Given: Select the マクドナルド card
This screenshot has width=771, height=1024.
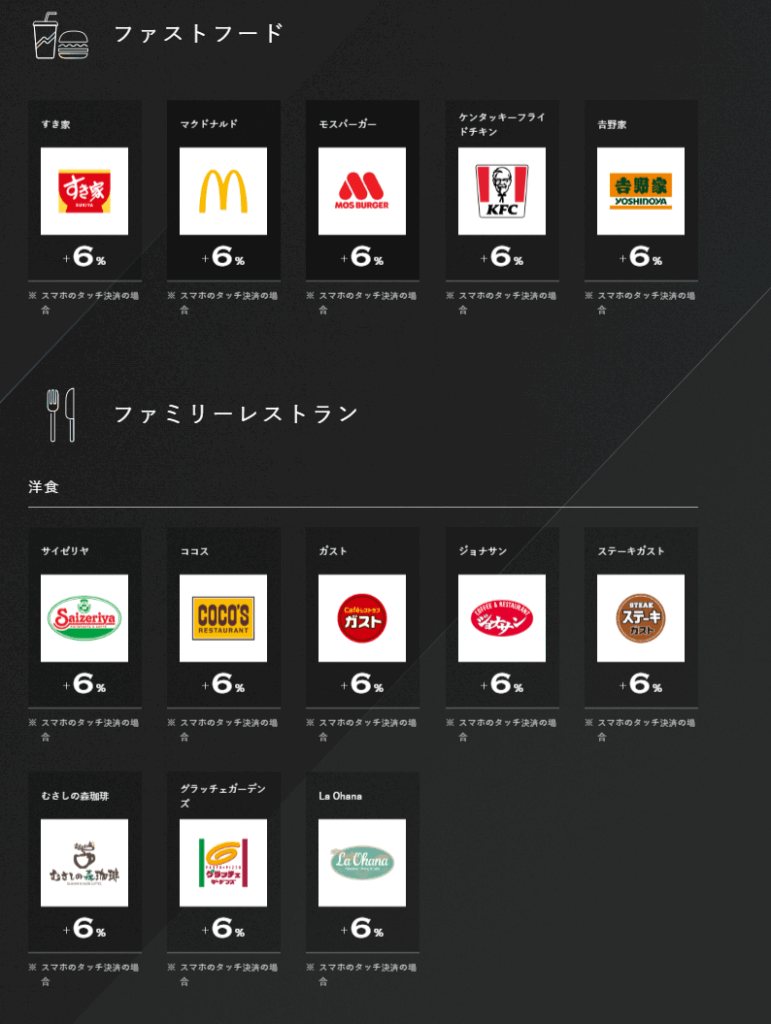Looking at the screenshot, I should (x=223, y=191).
